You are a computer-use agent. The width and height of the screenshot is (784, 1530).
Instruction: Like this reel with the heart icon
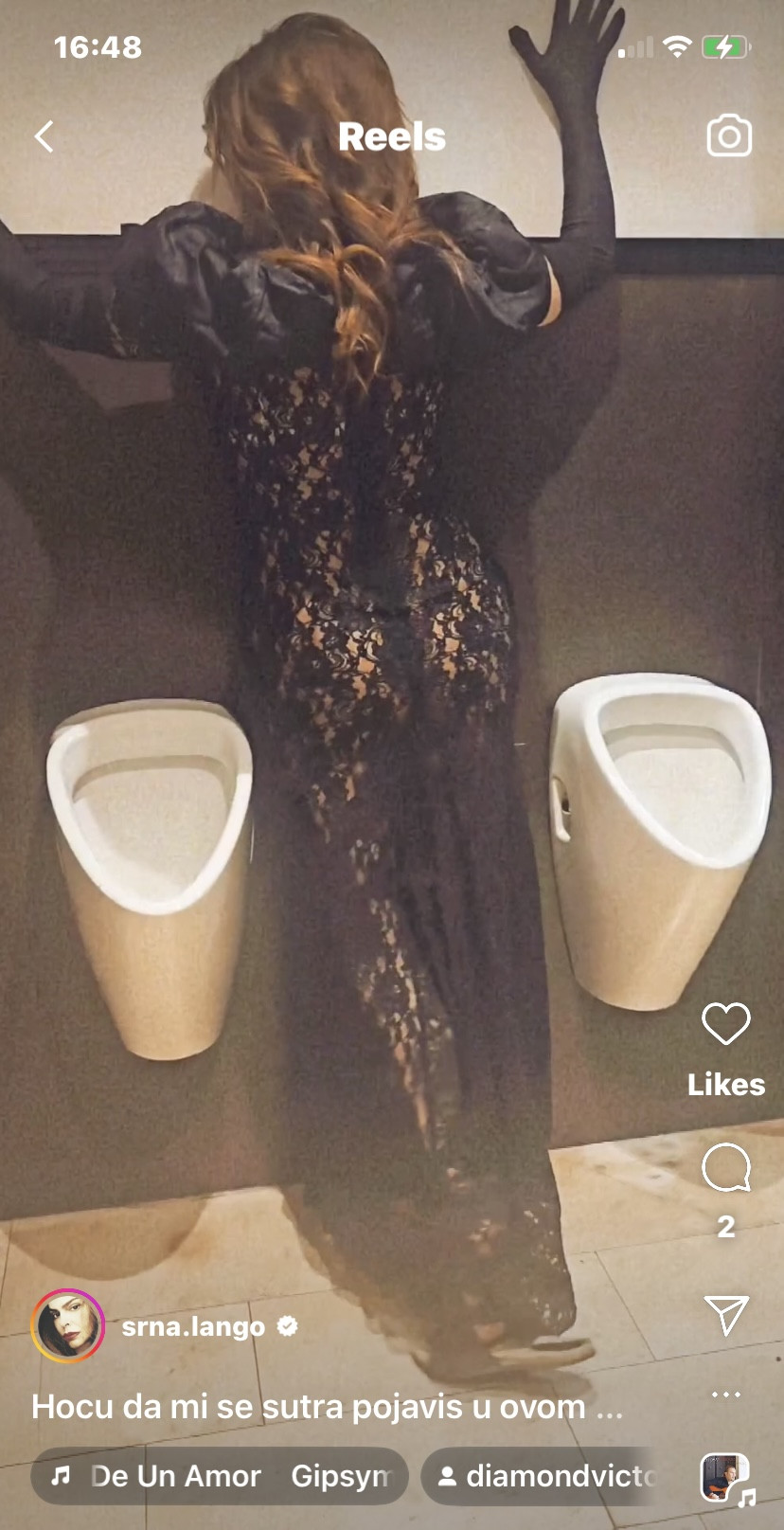point(725,1024)
